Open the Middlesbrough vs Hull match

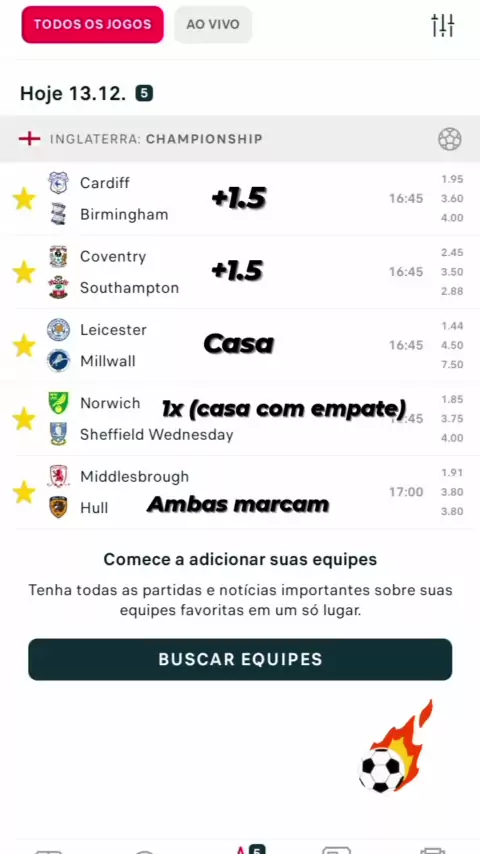point(240,492)
